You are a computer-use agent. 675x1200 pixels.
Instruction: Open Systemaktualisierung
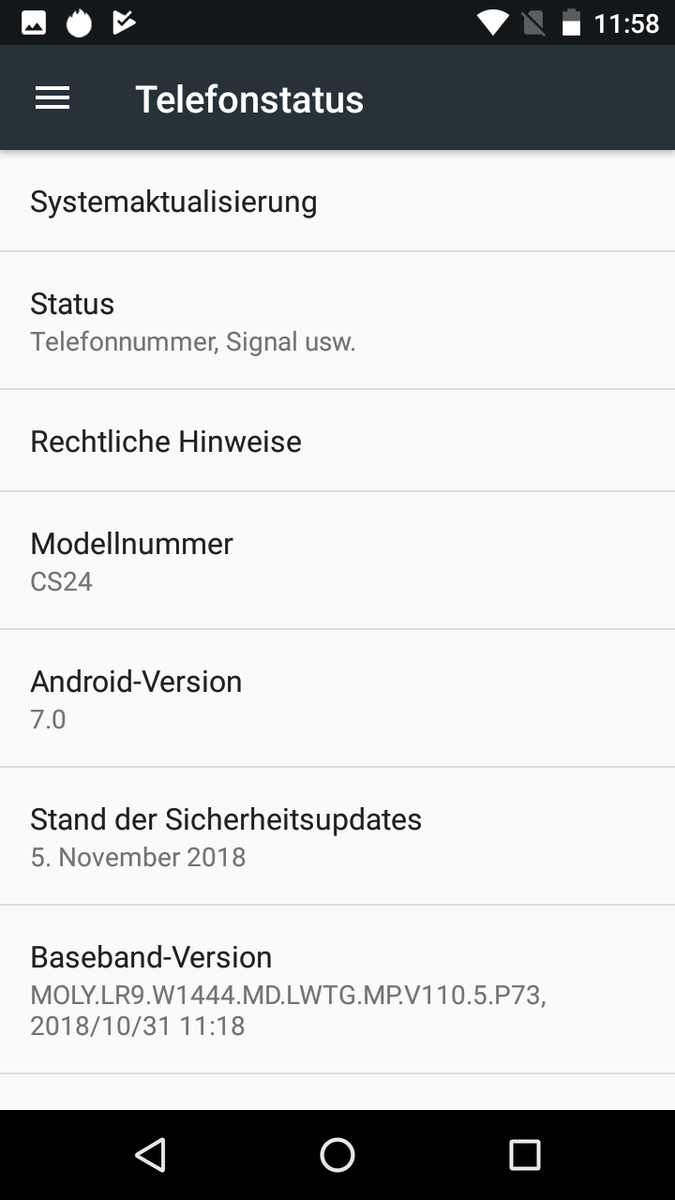(337, 202)
